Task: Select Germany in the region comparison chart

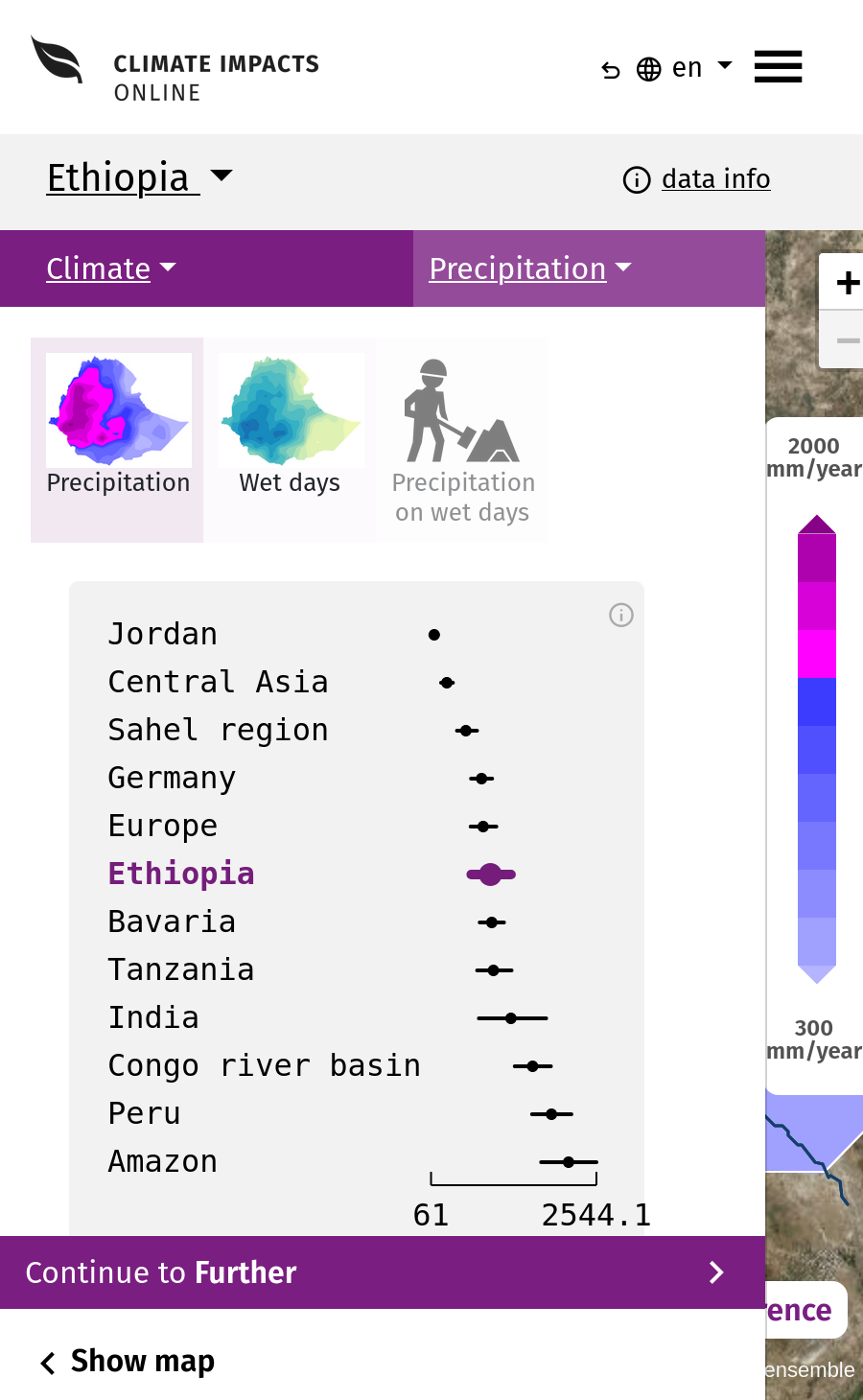Action: pyautogui.click(x=172, y=778)
